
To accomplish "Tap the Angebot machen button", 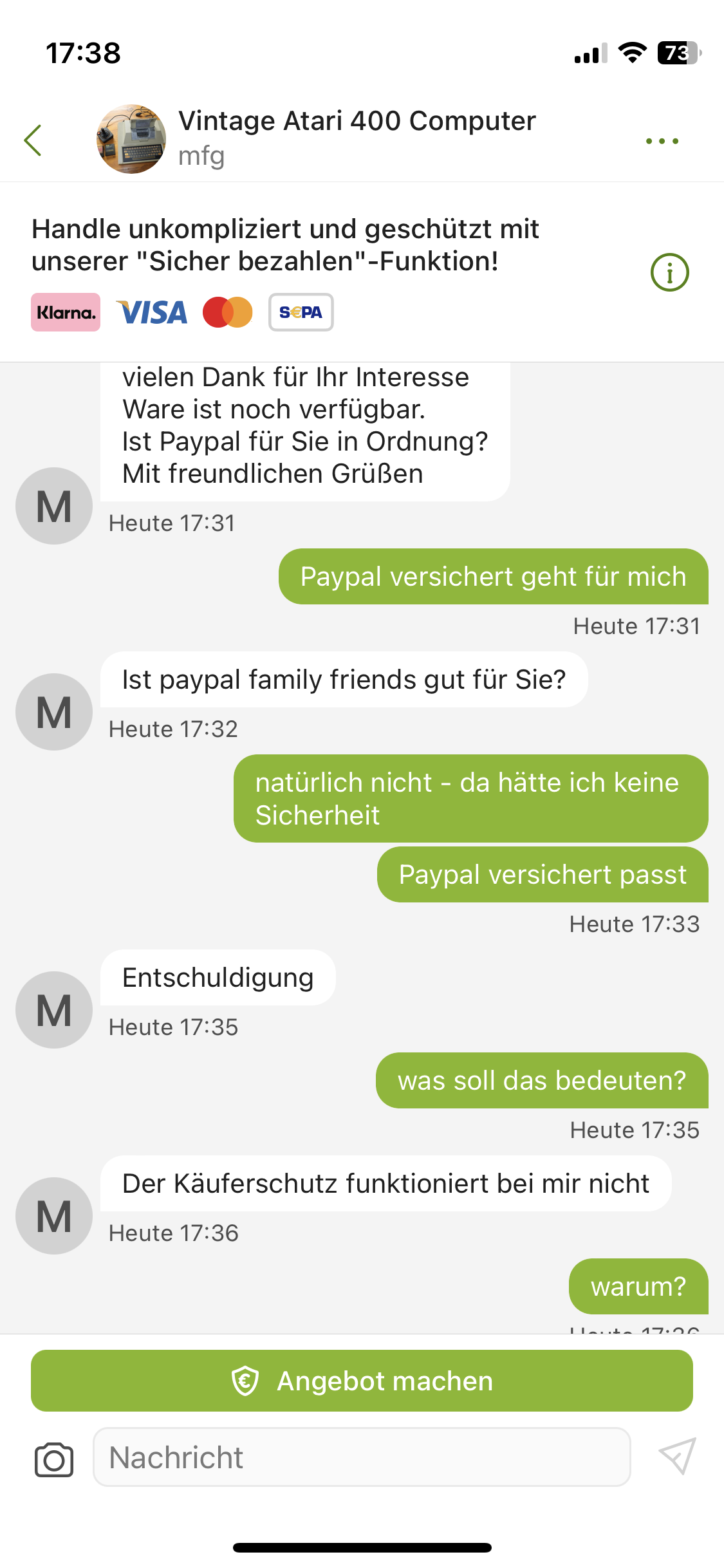I will (362, 1381).
